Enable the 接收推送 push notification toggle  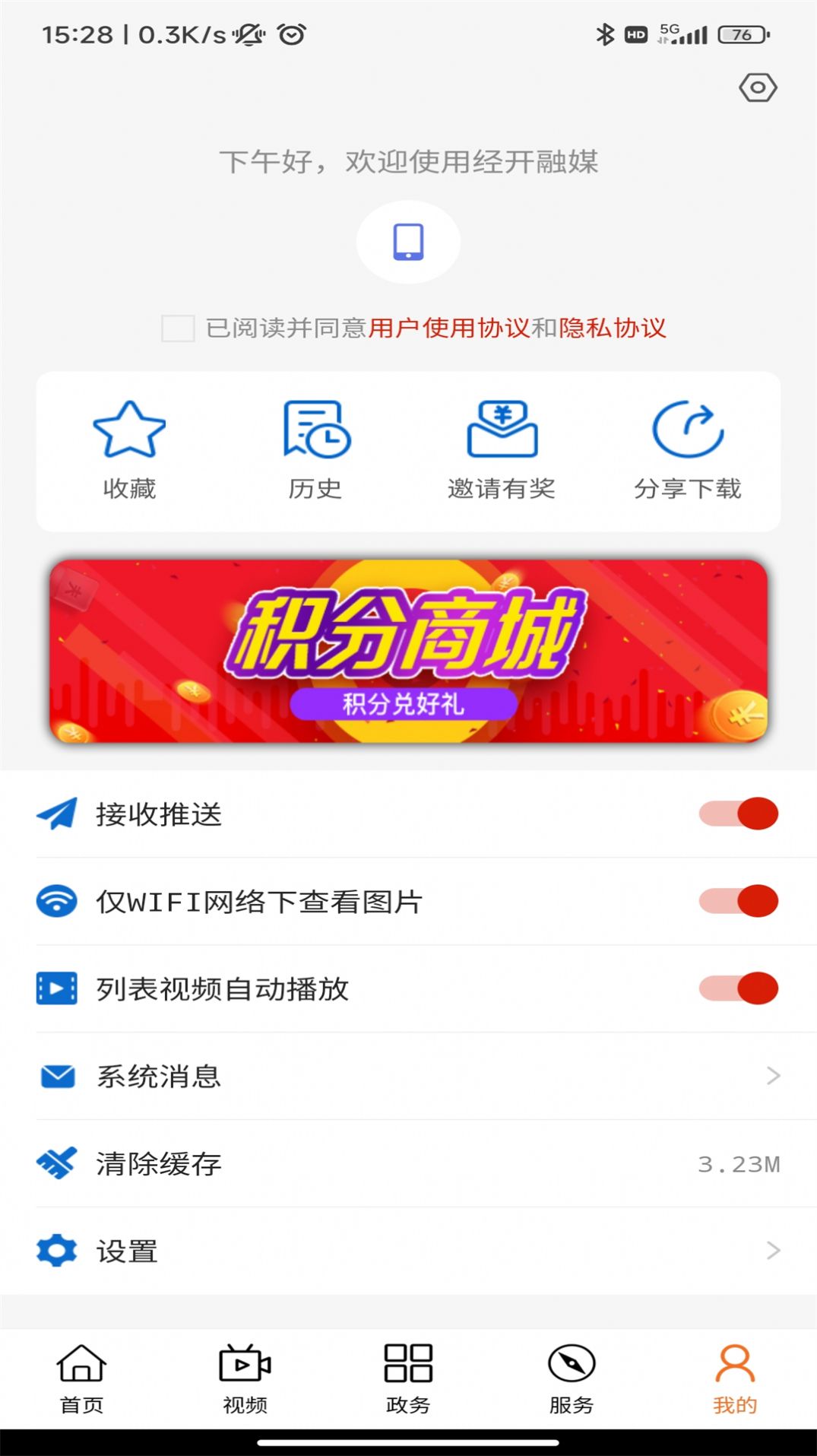coord(739,814)
